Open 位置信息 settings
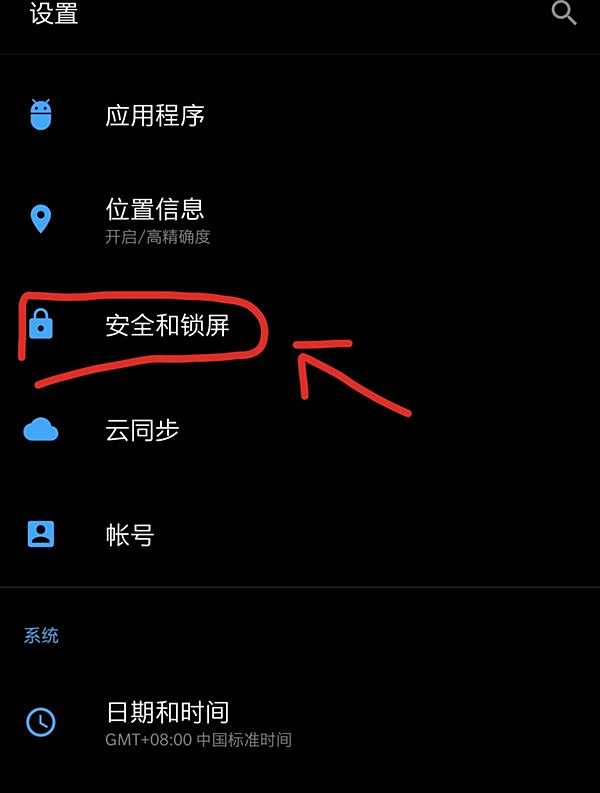This screenshot has width=600, height=793. click(x=155, y=220)
